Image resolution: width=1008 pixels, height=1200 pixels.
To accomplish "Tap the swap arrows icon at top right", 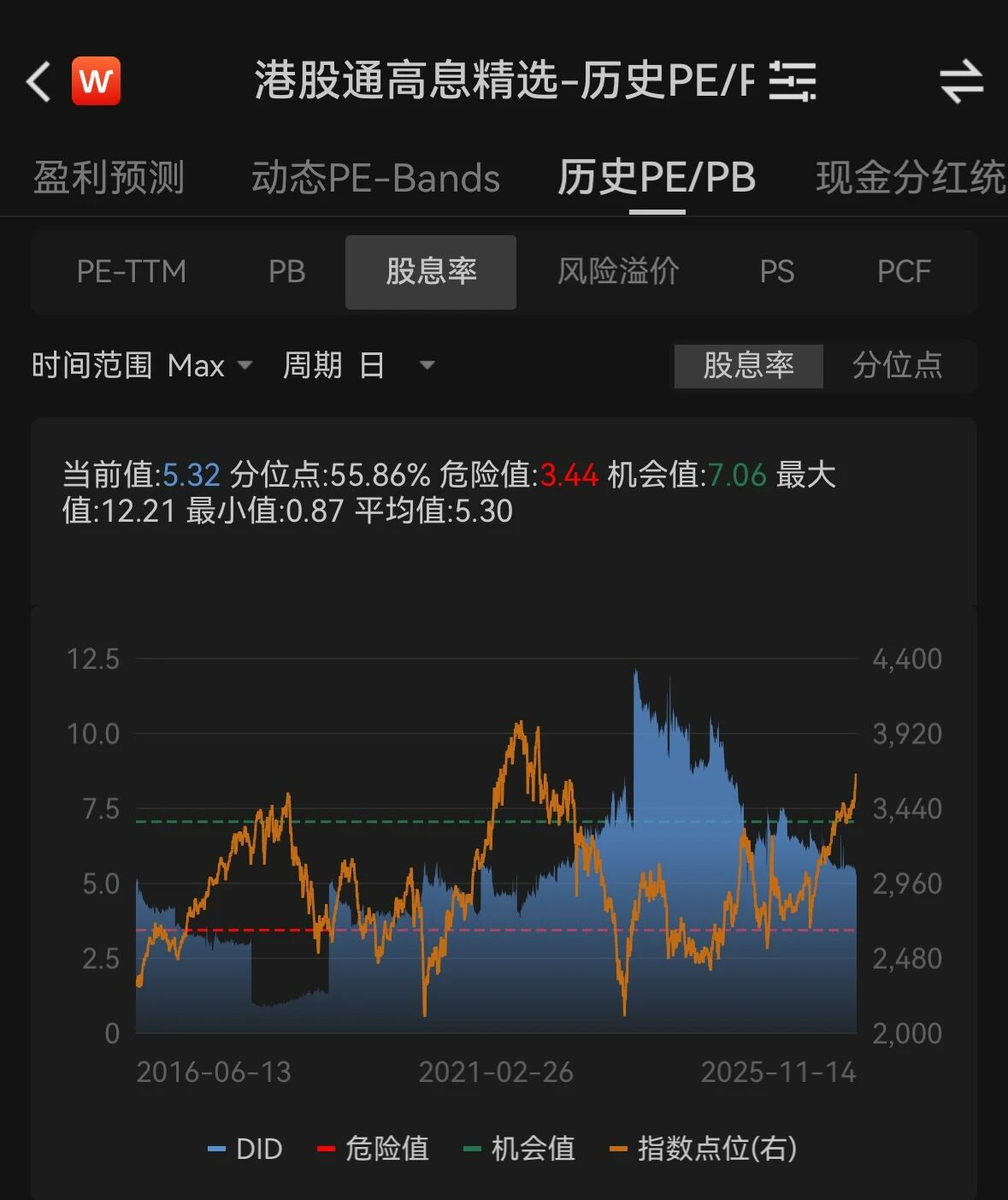I will pos(962,82).
